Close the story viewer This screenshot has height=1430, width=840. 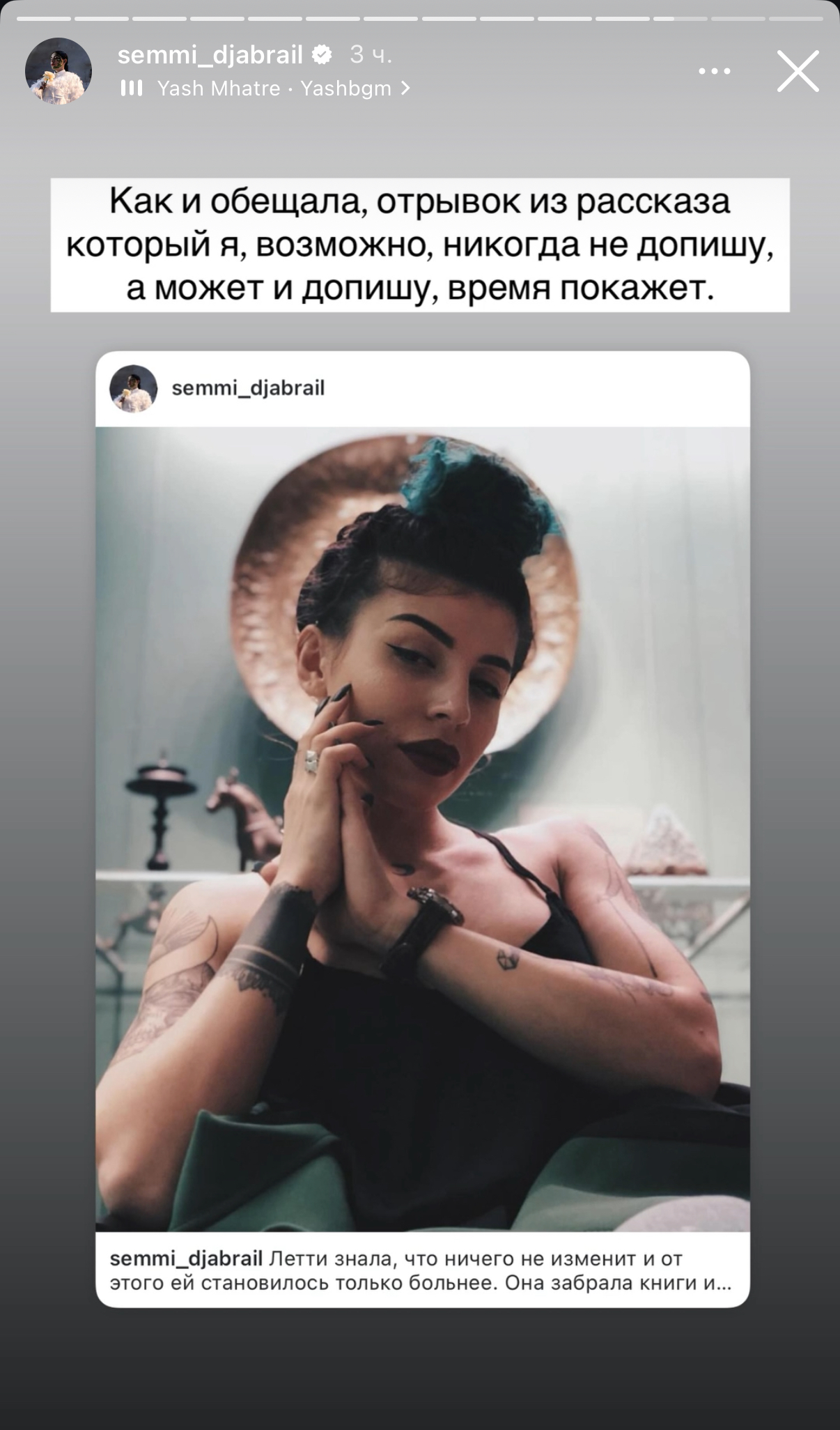tap(798, 71)
